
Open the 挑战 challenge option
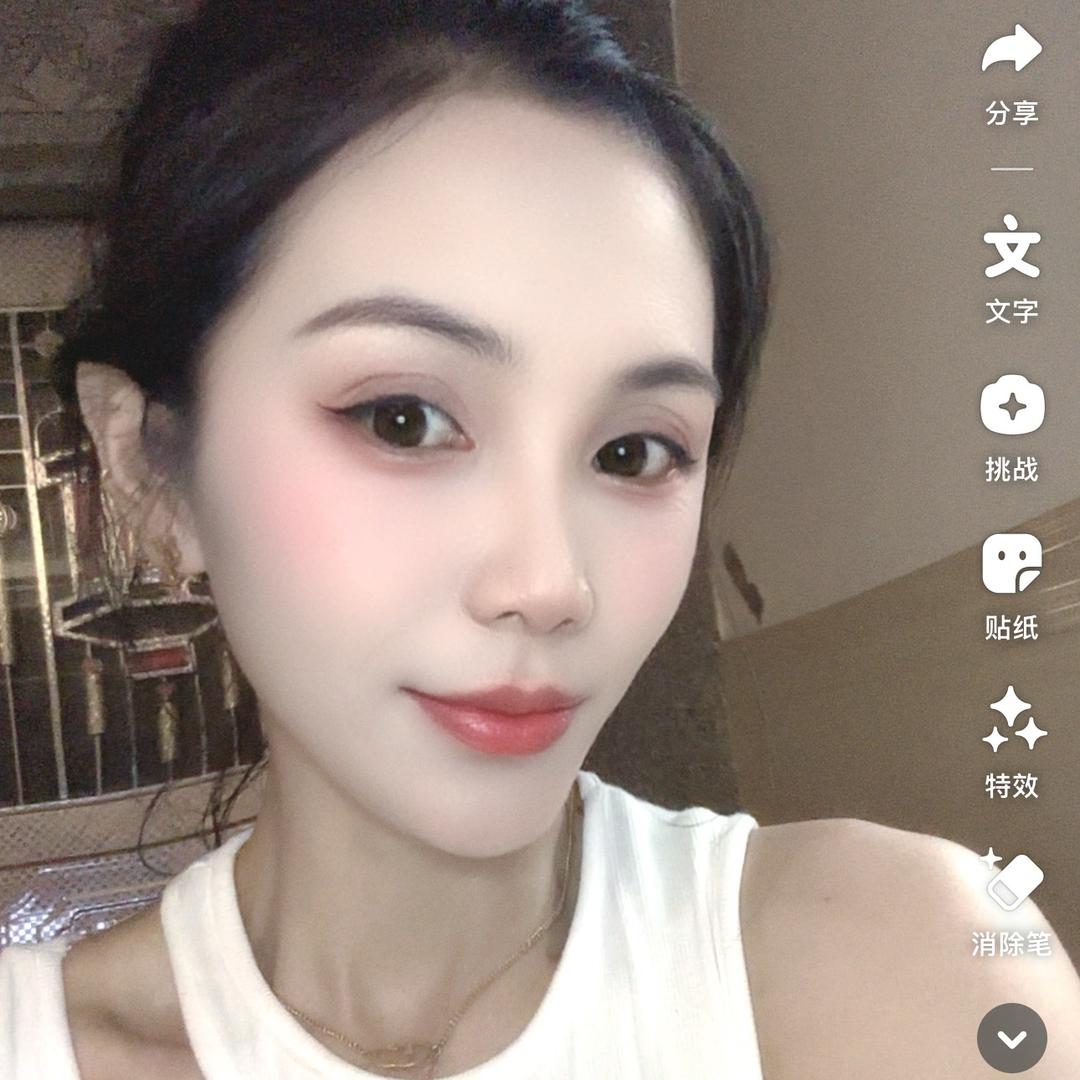[x=1012, y=406]
